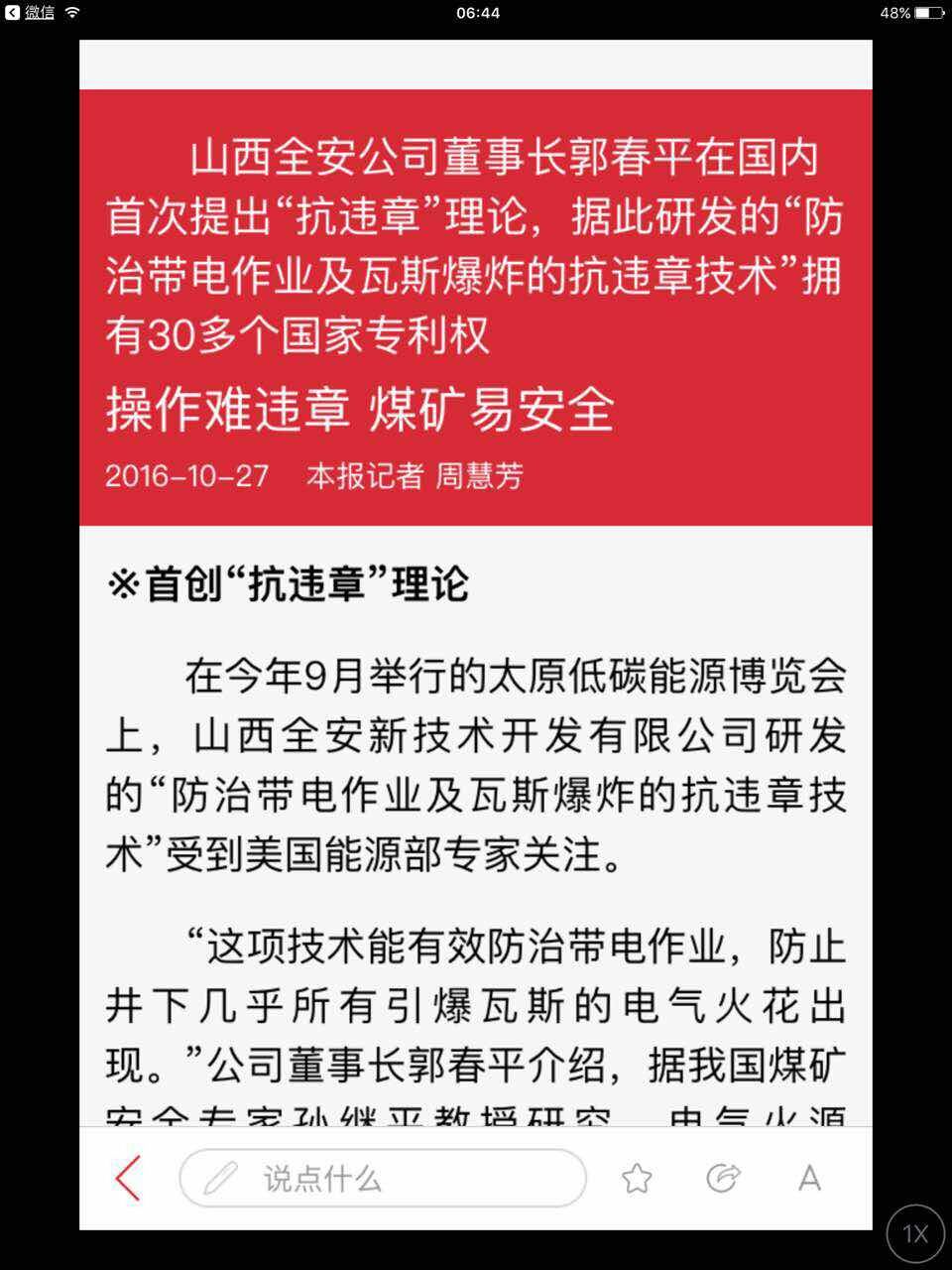The width and height of the screenshot is (952, 1270).
Task: Share this article
Action: [723, 1178]
